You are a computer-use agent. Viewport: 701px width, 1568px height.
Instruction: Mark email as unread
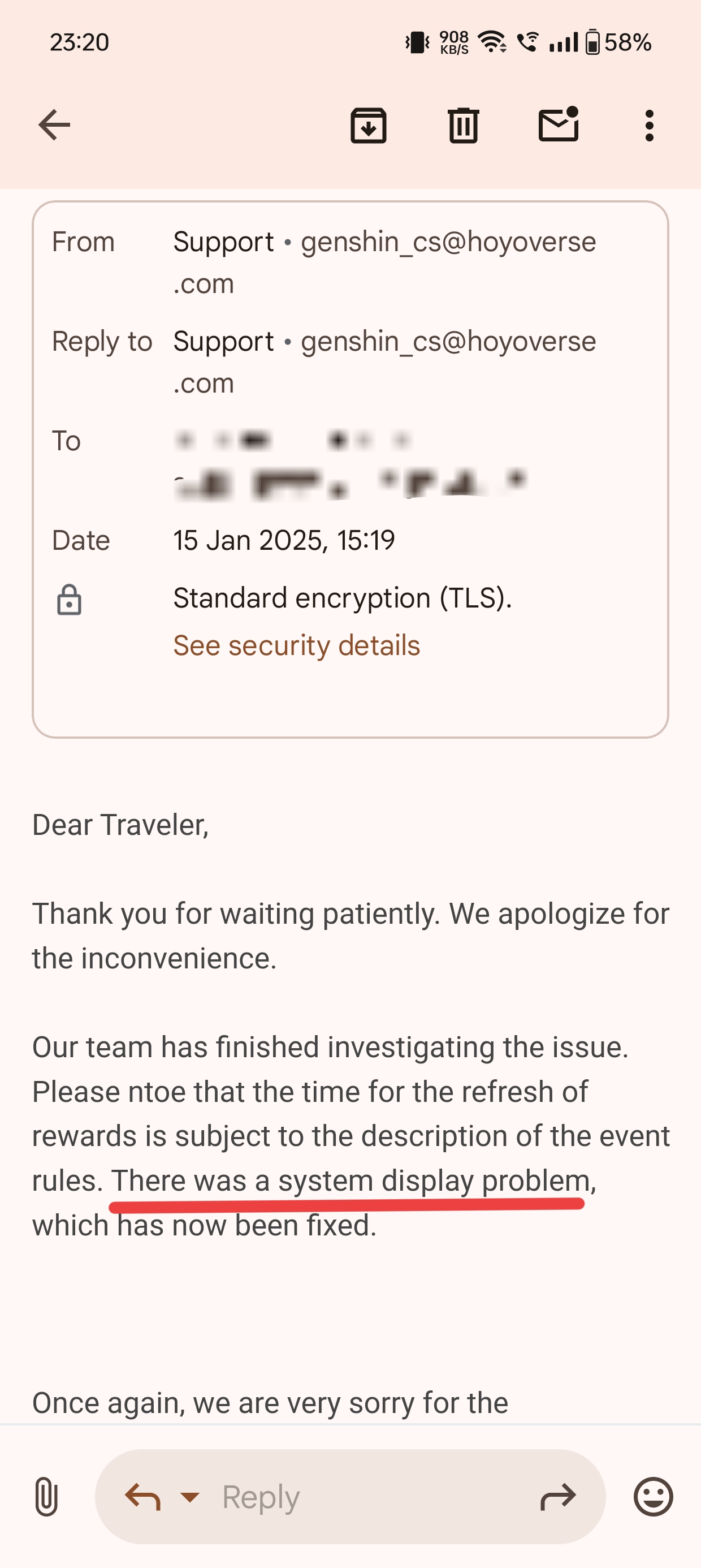pyautogui.click(x=559, y=126)
